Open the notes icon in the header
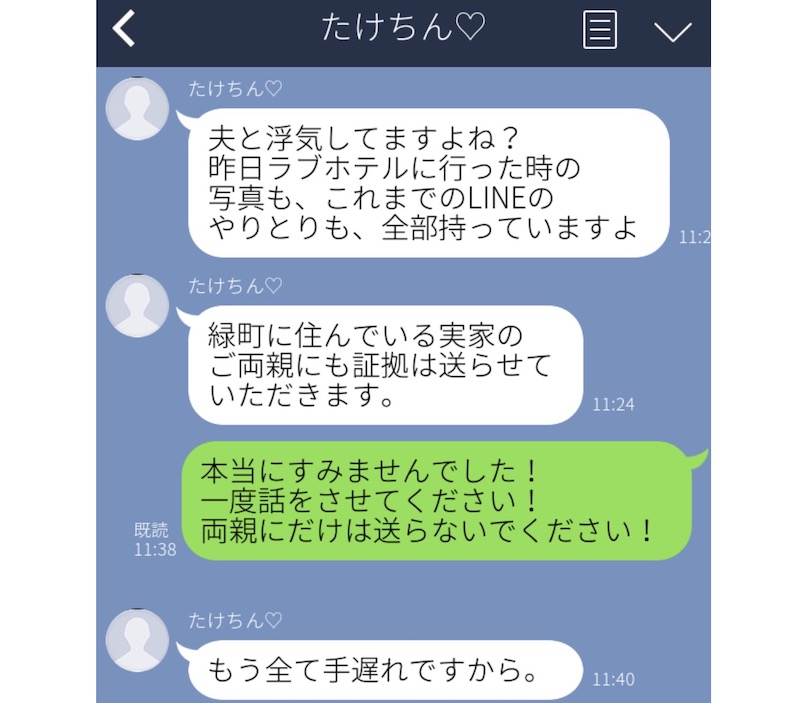800x703 pixels. pos(599,30)
